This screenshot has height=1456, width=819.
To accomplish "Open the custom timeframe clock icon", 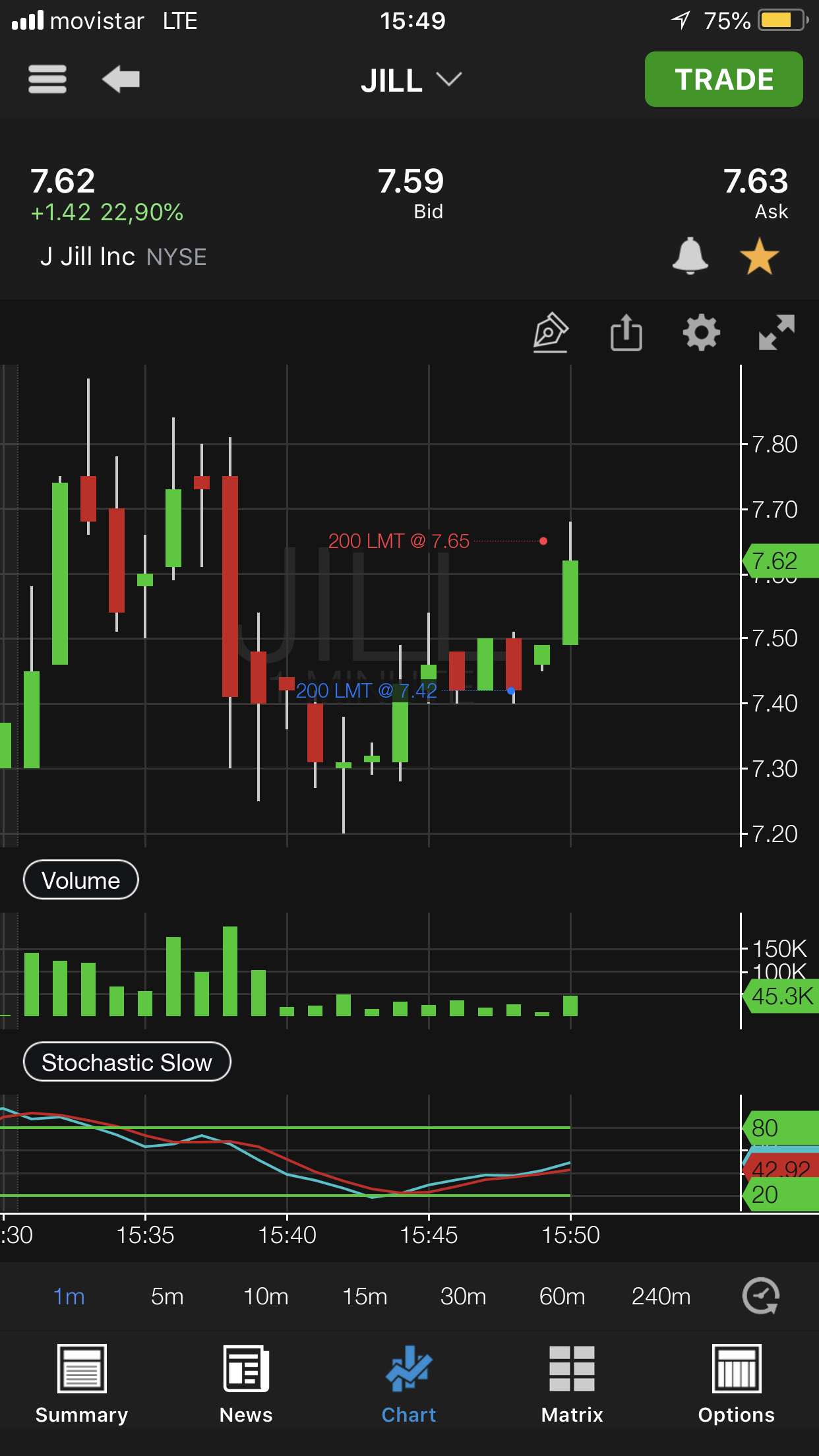I will [761, 1296].
